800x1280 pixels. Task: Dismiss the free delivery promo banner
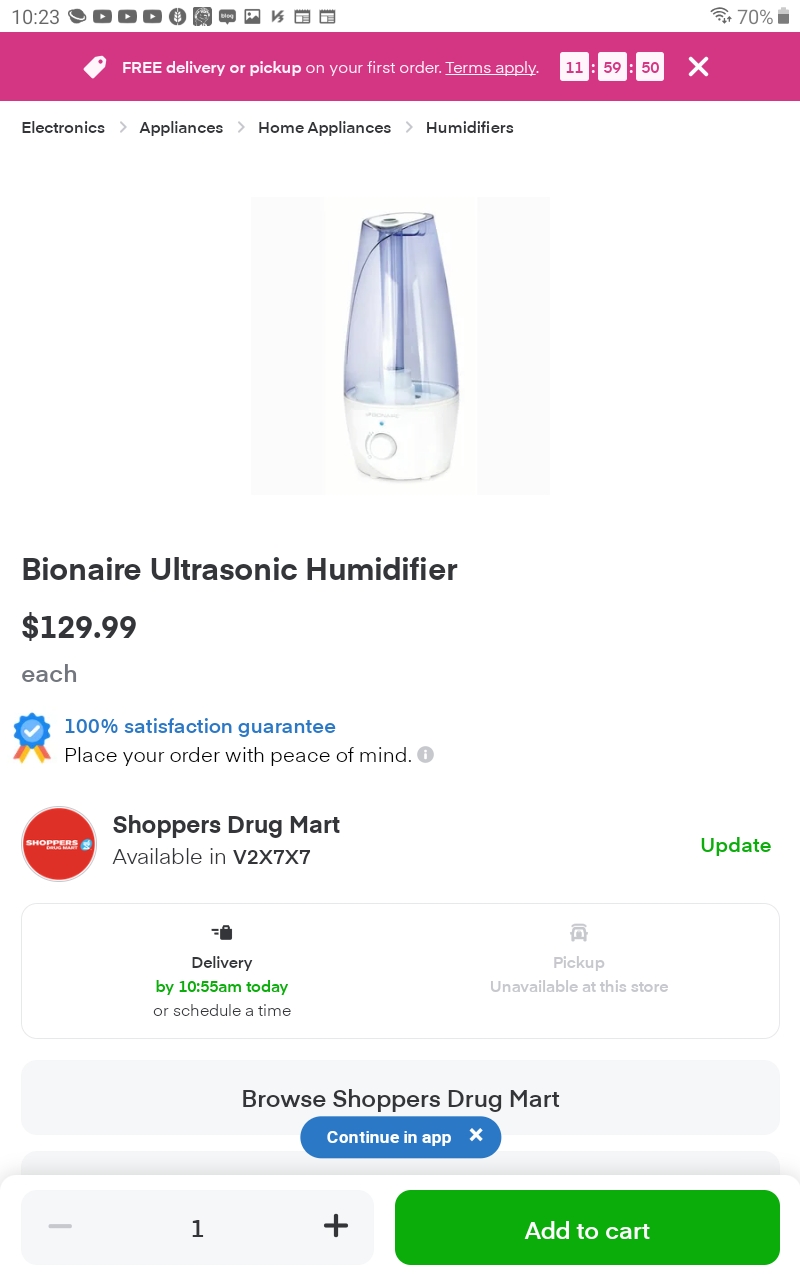click(x=698, y=67)
